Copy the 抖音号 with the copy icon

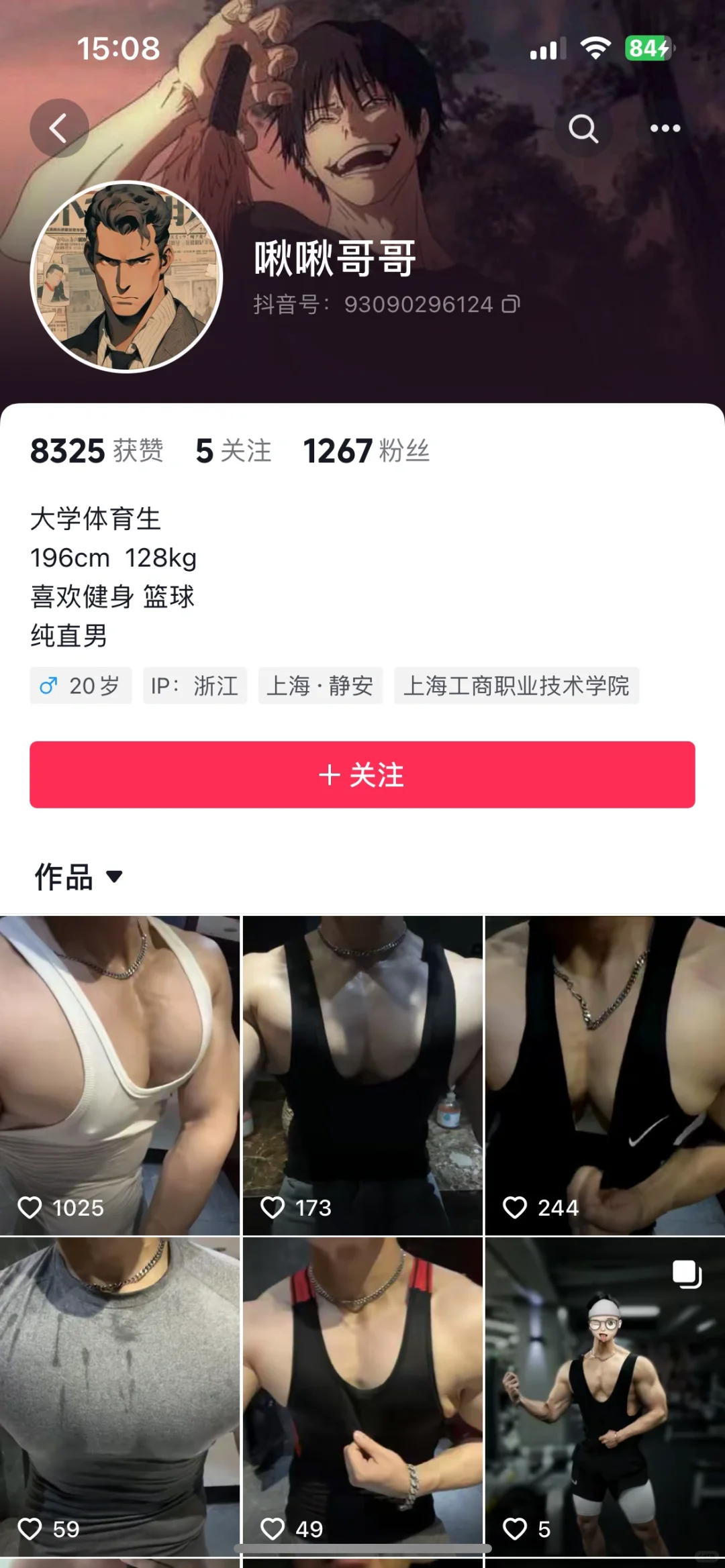click(512, 303)
